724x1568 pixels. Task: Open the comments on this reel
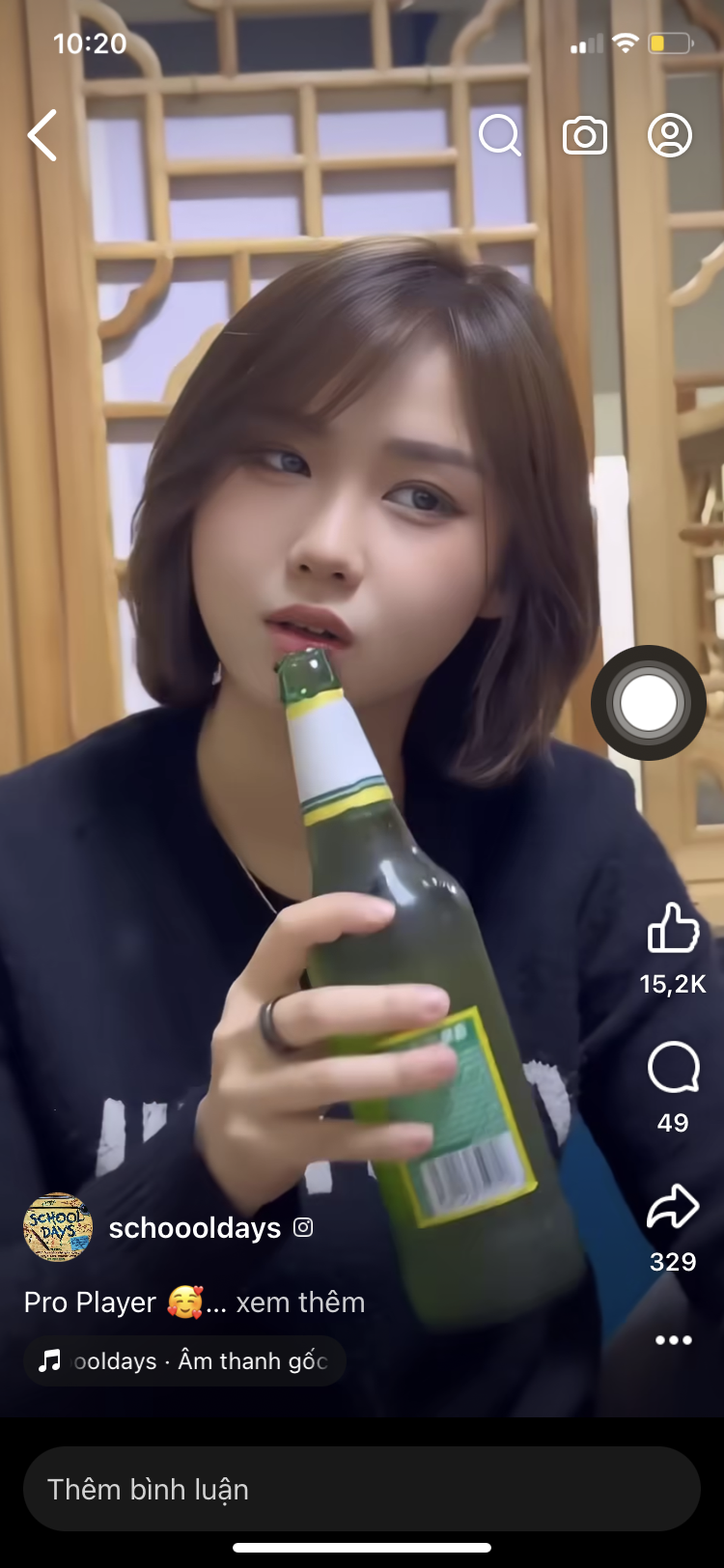(673, 1068)
